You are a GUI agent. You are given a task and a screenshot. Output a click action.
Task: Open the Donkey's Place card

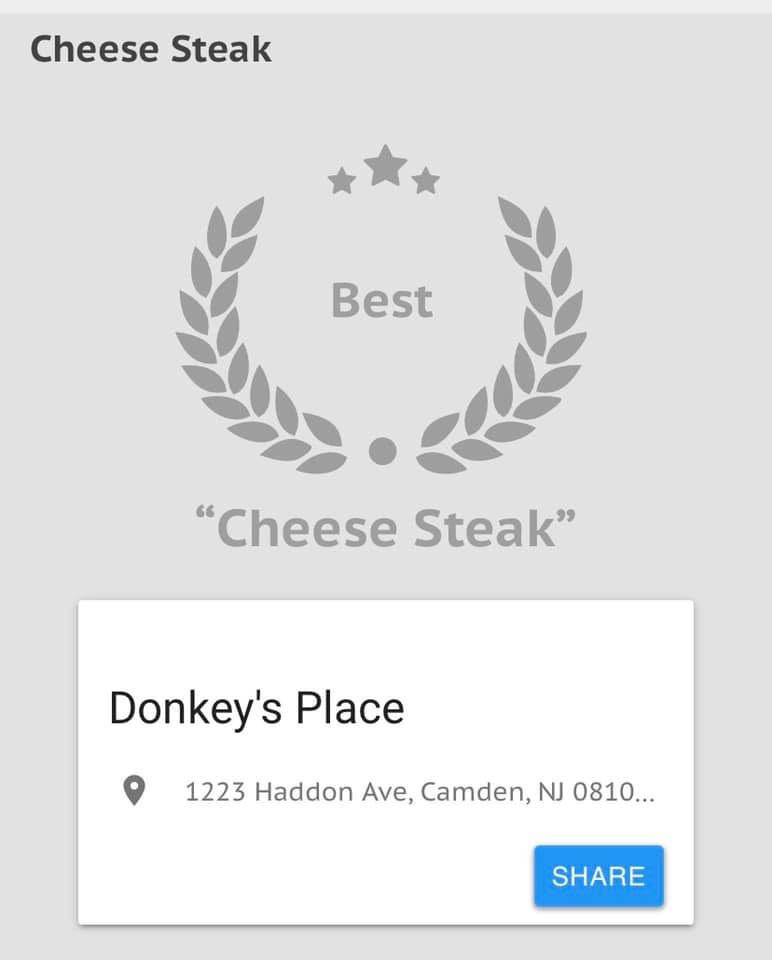tap(257, 708)
